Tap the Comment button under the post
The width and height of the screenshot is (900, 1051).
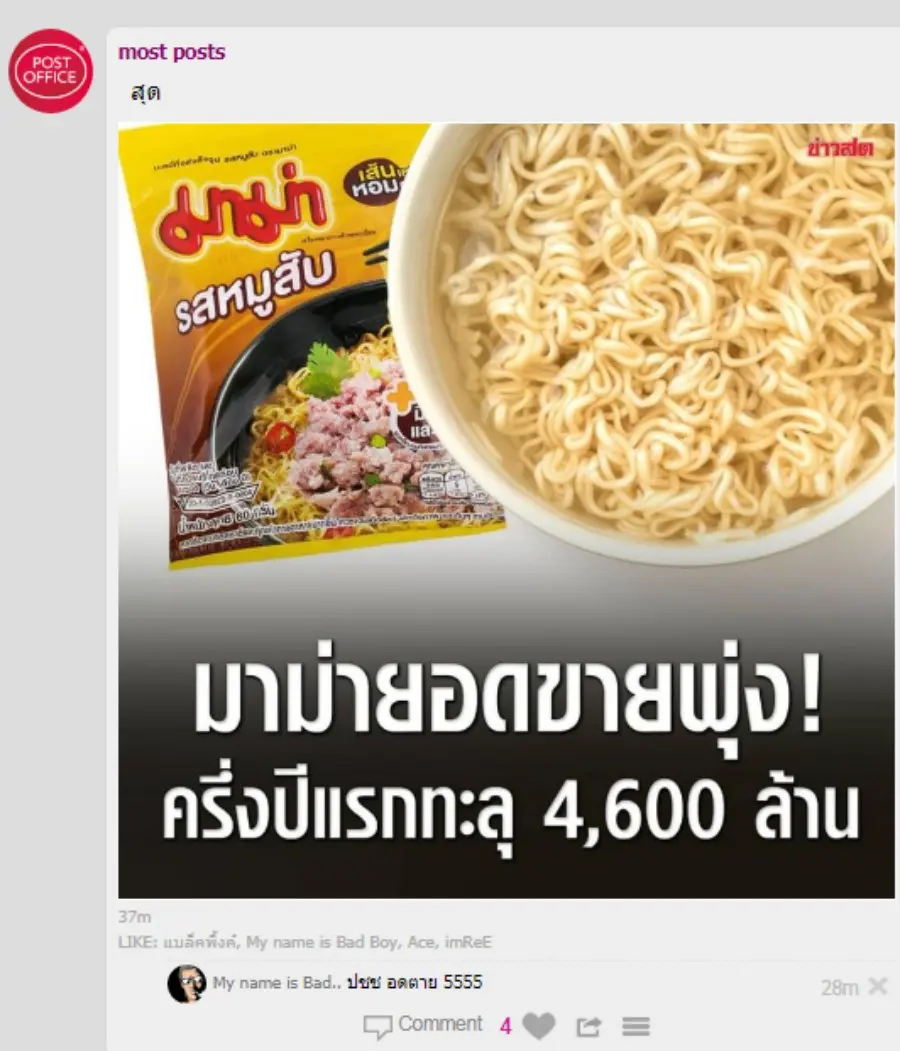(422, 1025)
